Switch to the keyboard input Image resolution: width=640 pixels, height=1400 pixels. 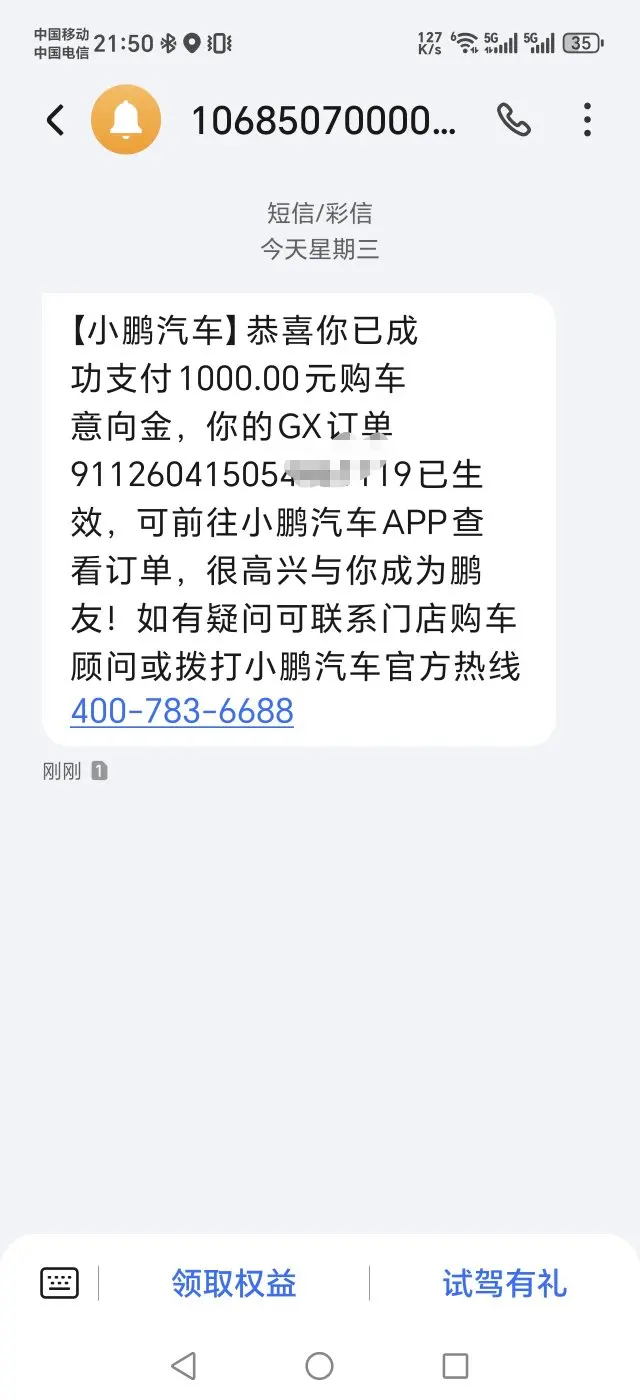point(59,1283)
